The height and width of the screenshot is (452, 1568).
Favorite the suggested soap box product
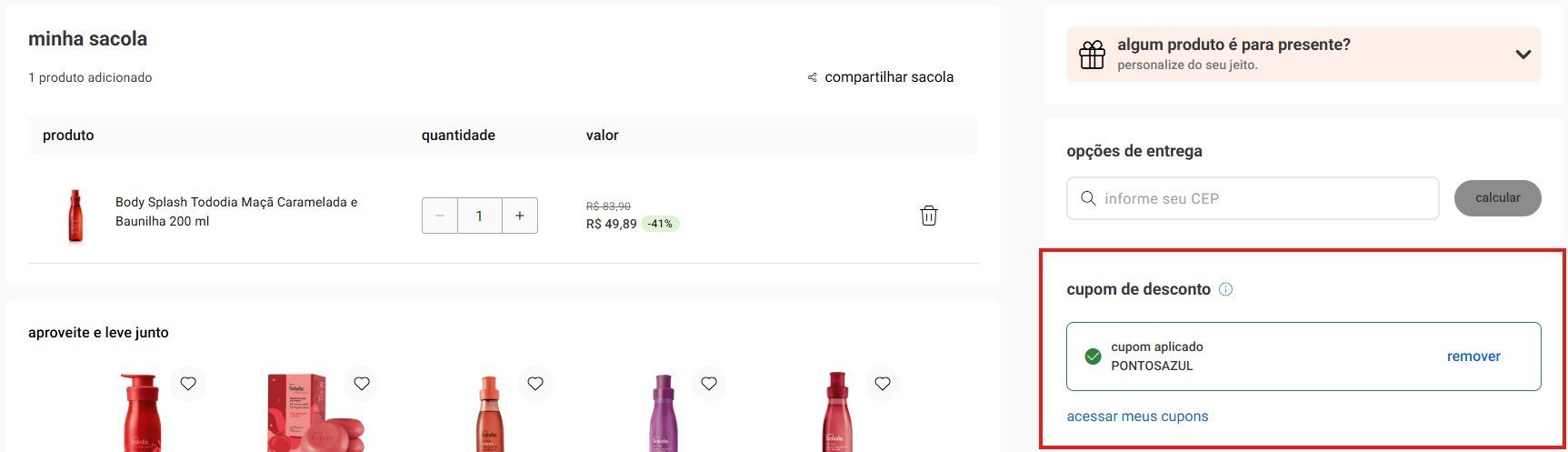(362, 384)
